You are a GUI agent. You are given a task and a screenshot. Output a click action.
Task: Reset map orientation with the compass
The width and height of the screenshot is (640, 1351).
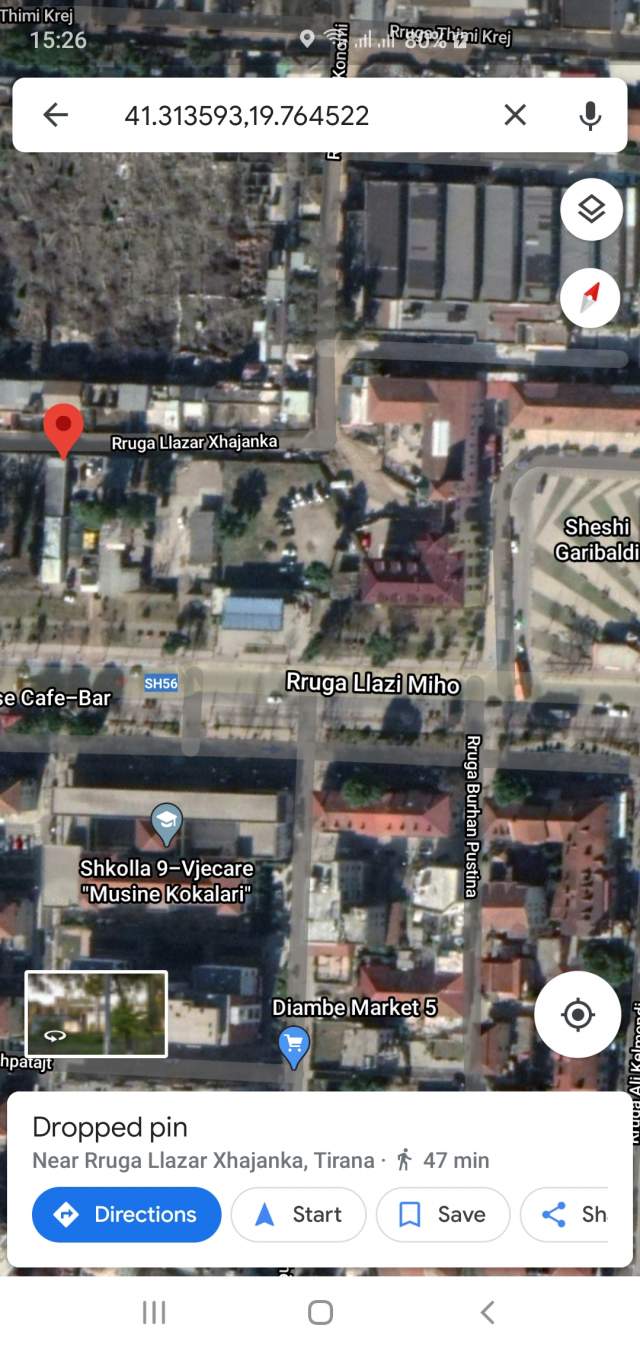click(592, 297)
